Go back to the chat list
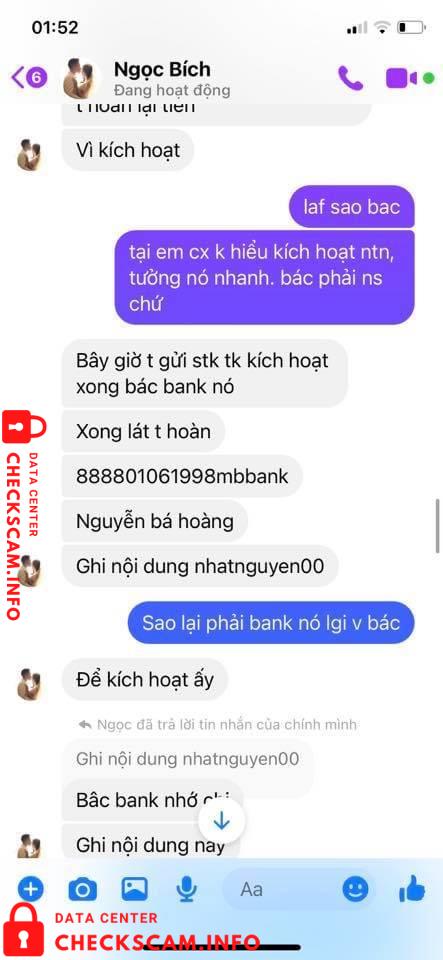443x960 pixels. pos(29,78)
